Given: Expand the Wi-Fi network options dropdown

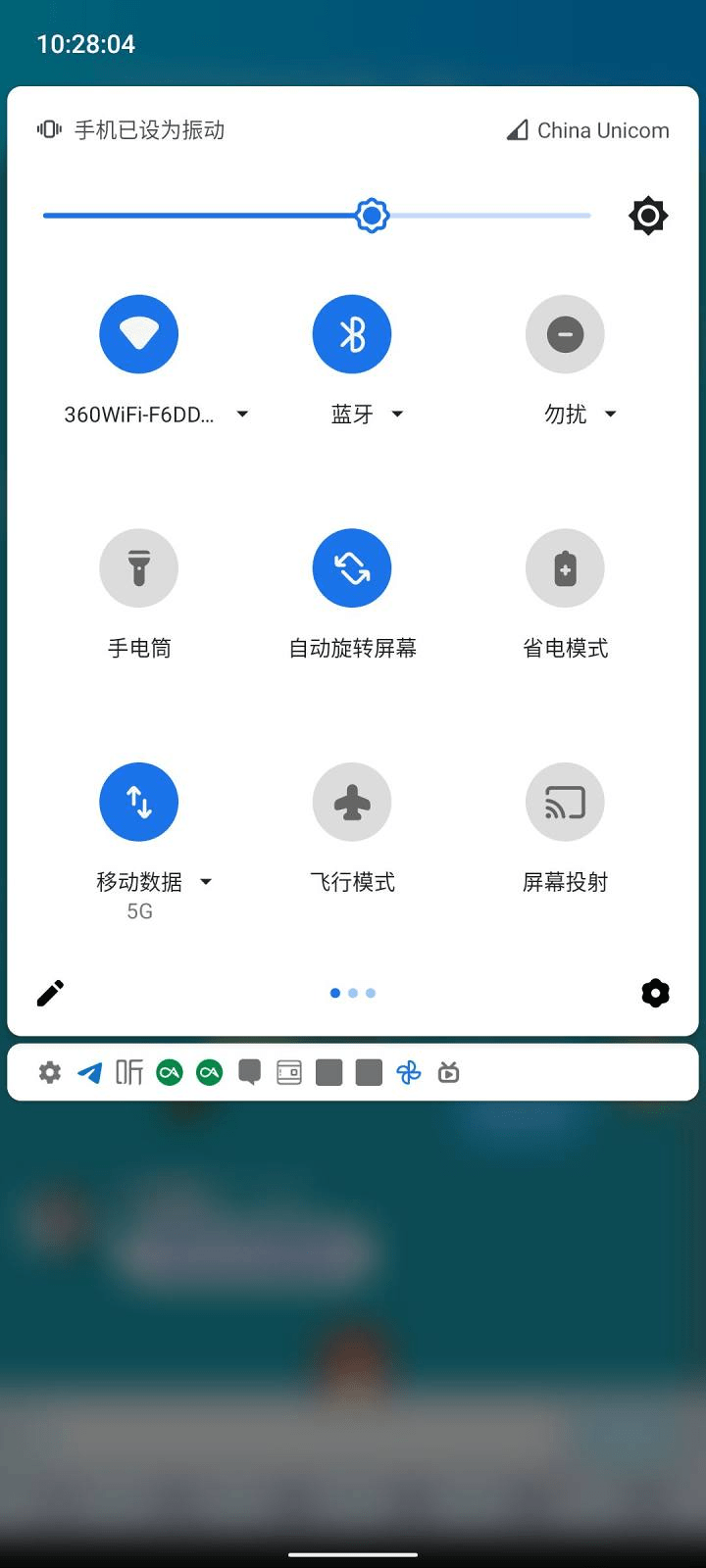Looking at the screenshot, I should (x=241, y=414).
